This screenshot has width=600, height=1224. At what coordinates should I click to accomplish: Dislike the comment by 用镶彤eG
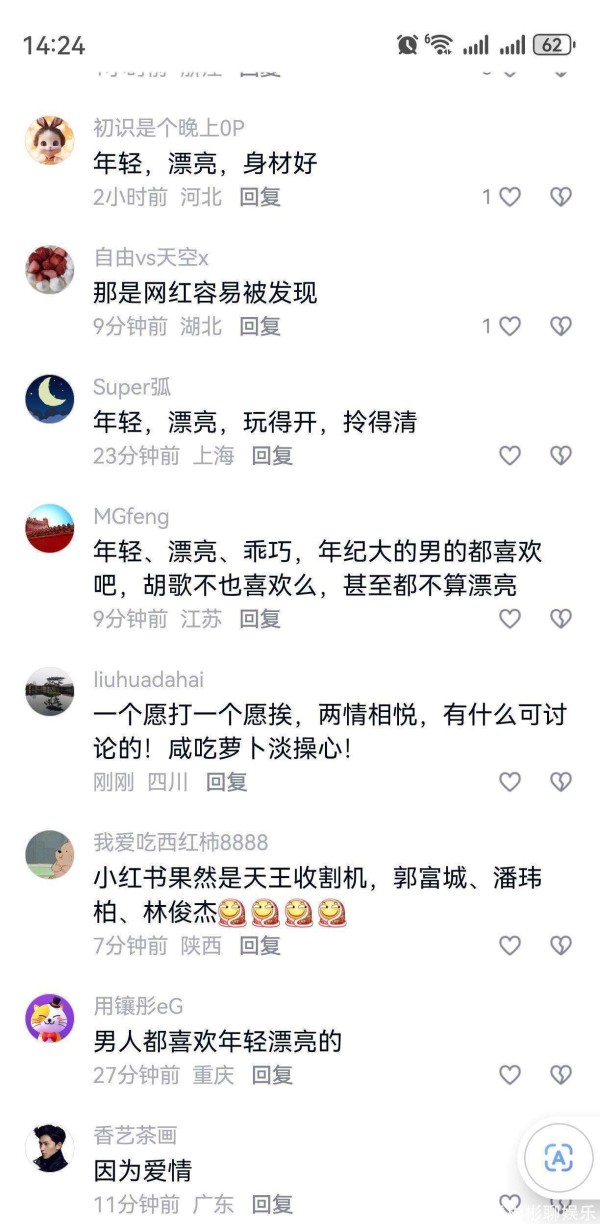pyautogui.click(x=561, y=1075)
